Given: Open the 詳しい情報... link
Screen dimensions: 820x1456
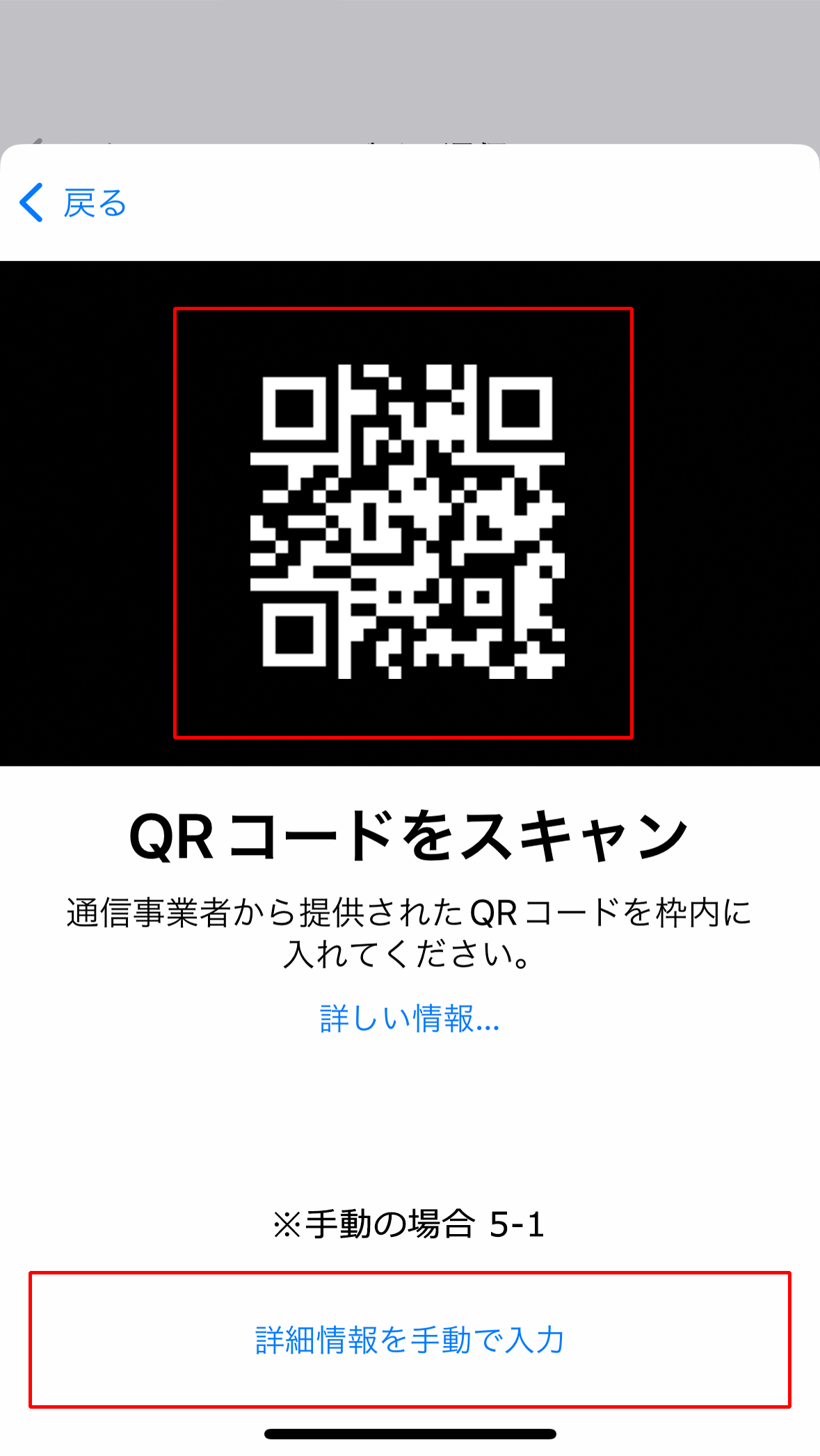Looking at the screenshot, I should click(x=410, y=1019).
